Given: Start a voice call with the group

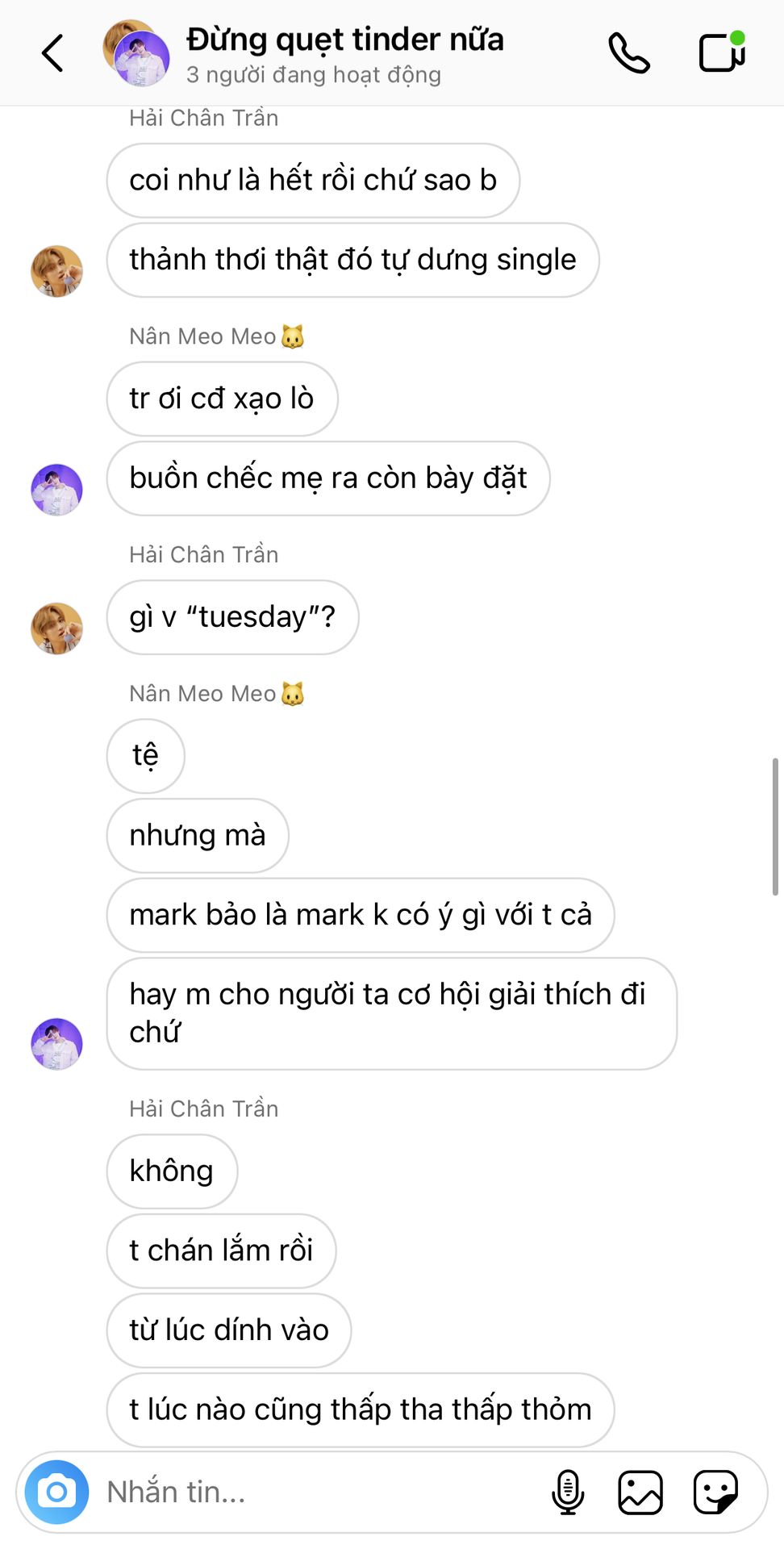Looking at the screenshot, I should point(628,54).
